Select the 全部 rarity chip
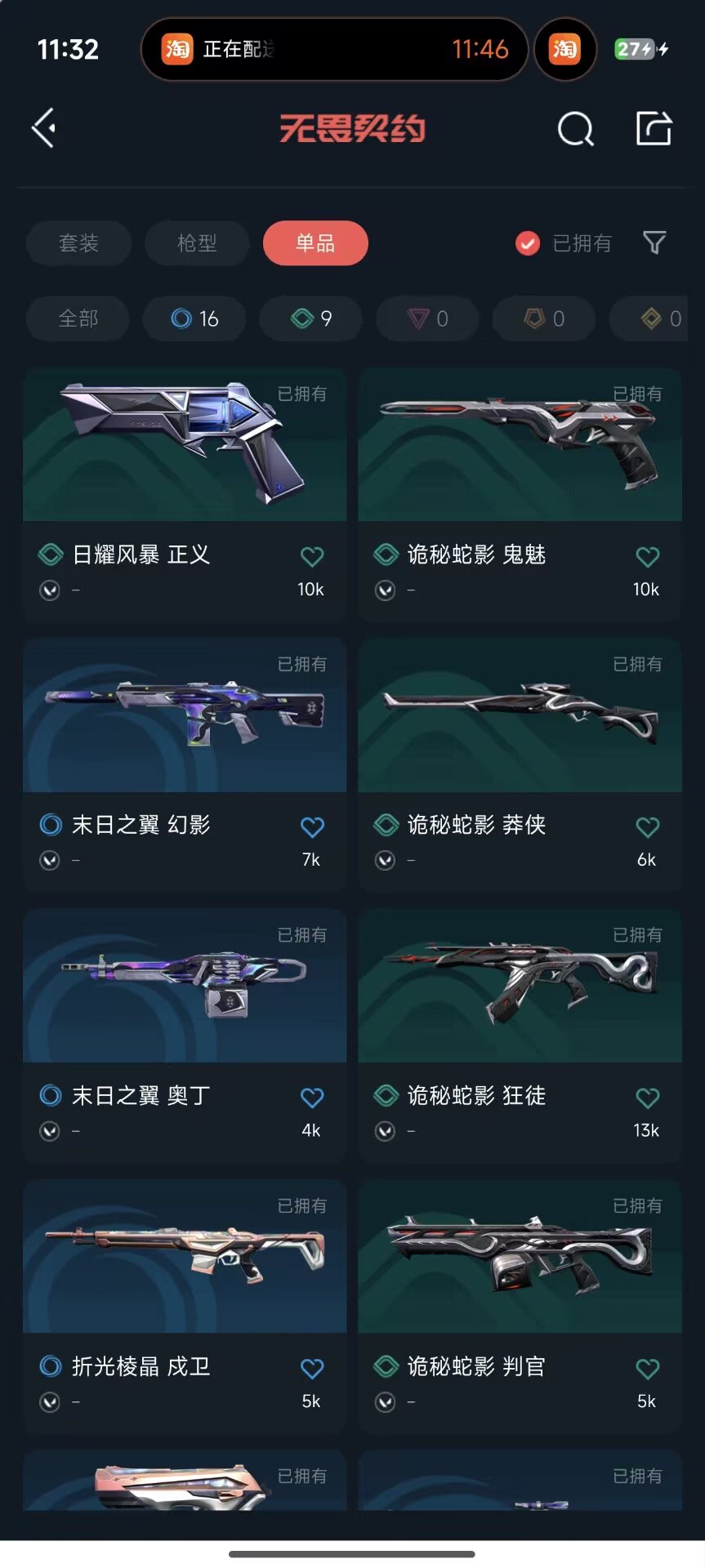 (78, 318)
